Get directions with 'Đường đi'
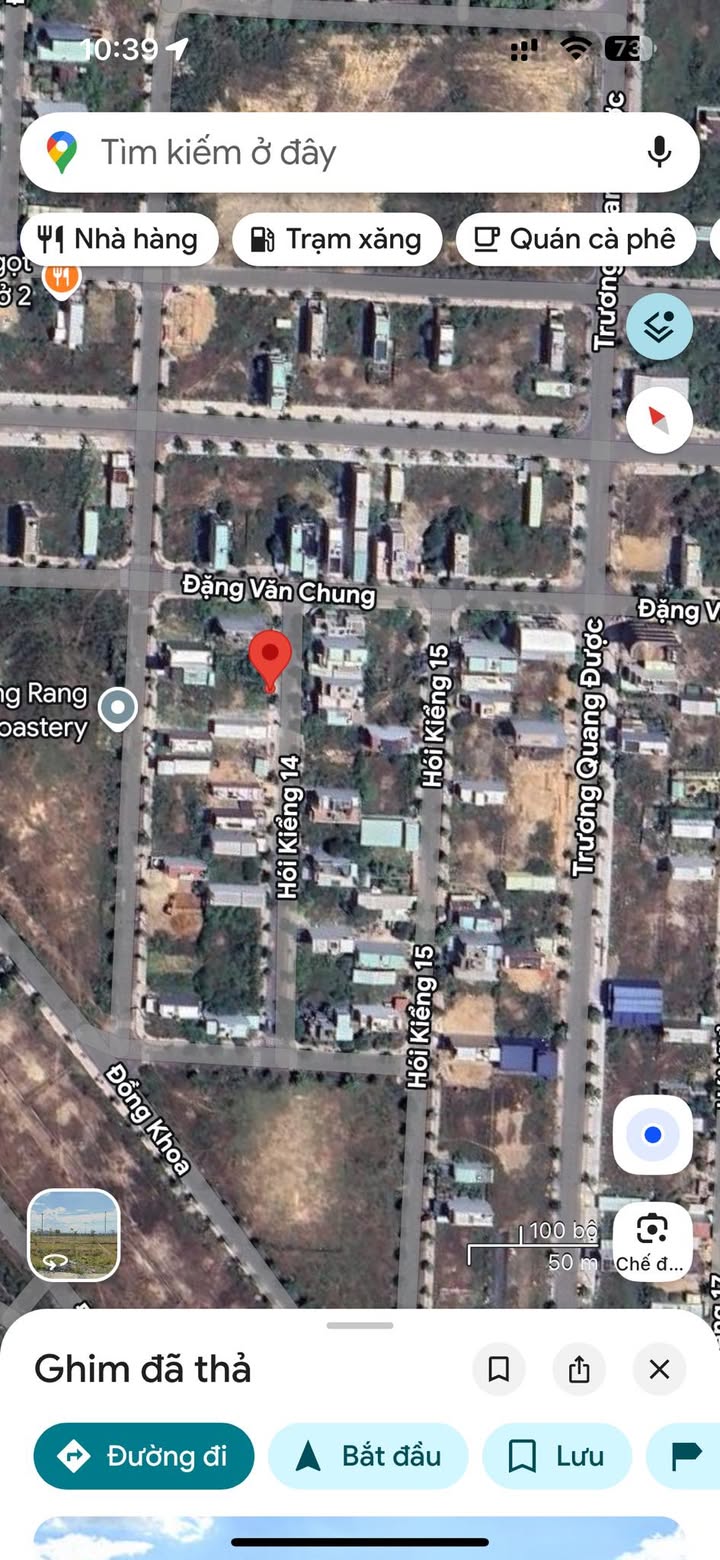720x1560 pixels. tap(144, 1456)
